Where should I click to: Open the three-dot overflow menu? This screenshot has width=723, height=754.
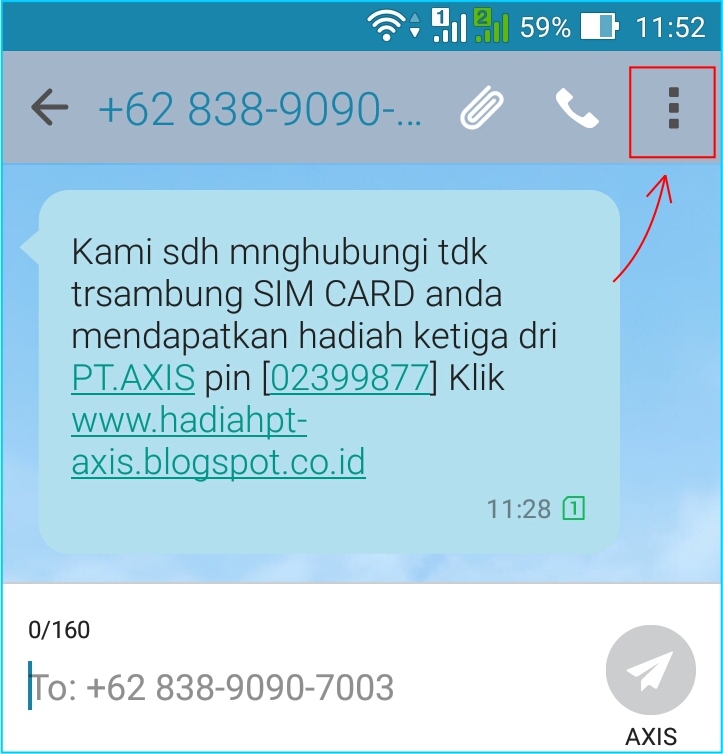click(673, 108)
